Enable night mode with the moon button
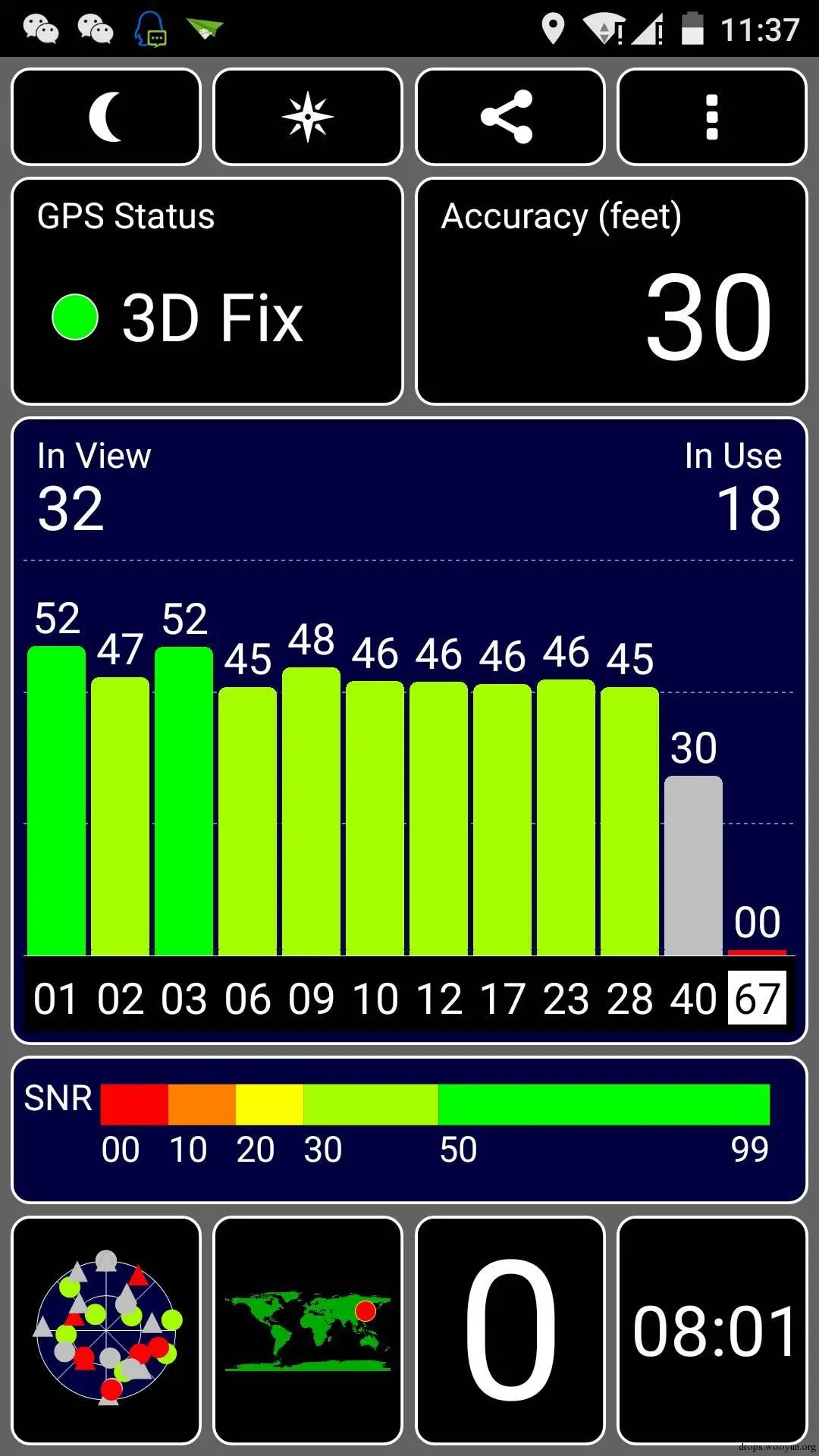The image size is (819, 1456). click(x=106, y=117)
